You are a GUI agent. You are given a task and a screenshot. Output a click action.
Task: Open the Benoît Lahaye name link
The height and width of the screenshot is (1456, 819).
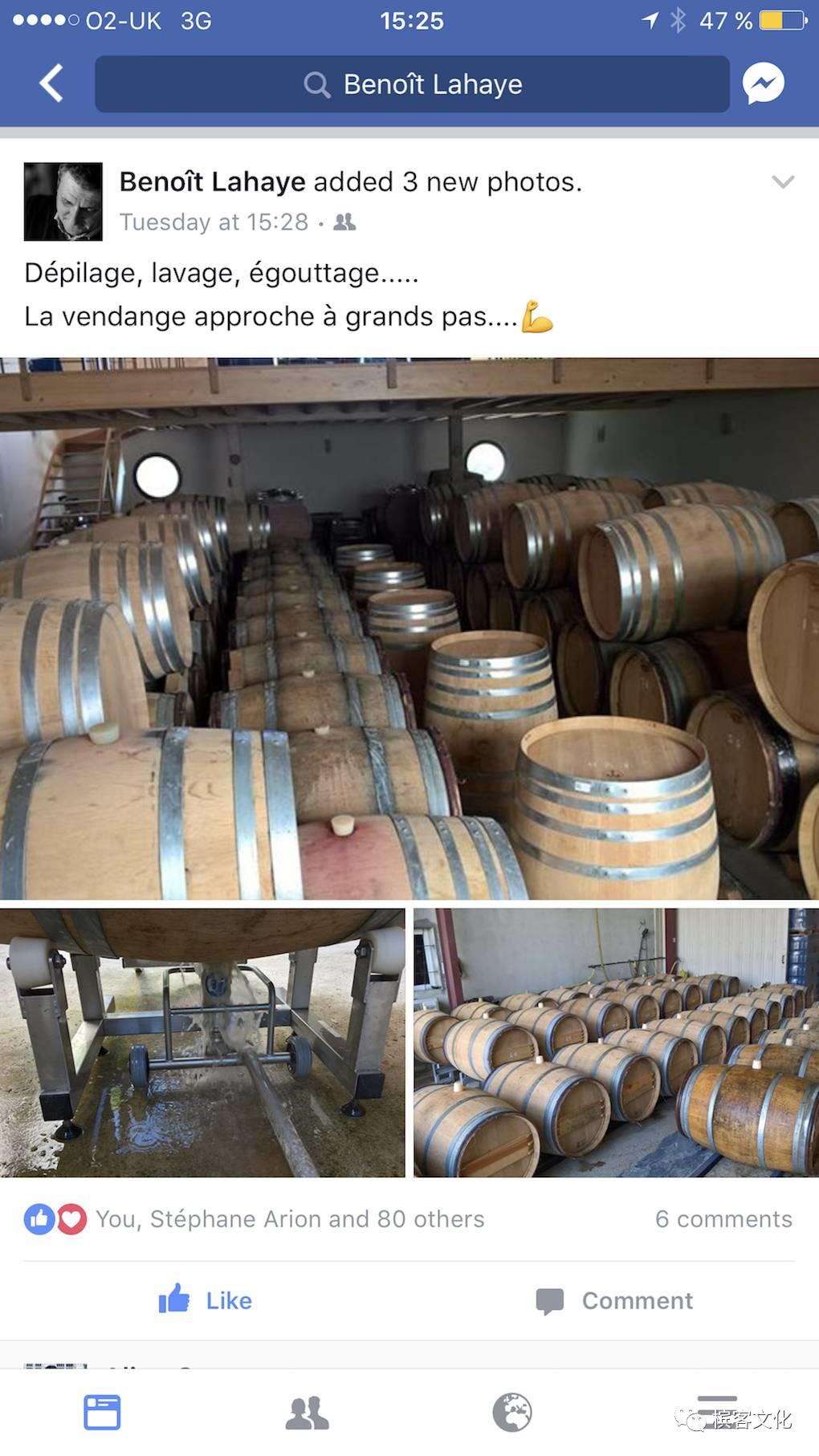pos(212,182)
